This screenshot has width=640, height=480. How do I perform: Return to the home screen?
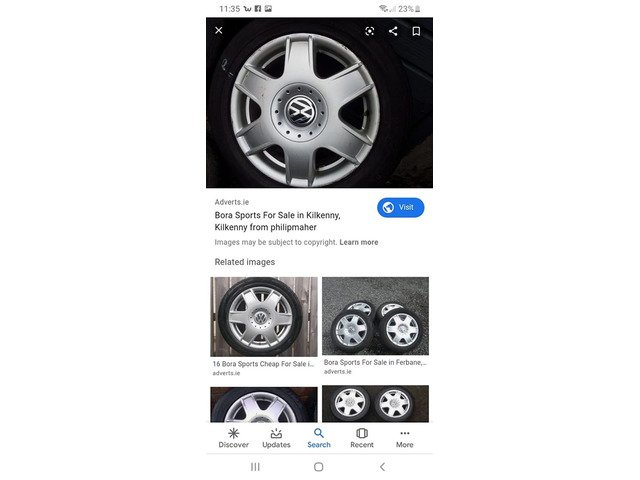click(319, 467)
